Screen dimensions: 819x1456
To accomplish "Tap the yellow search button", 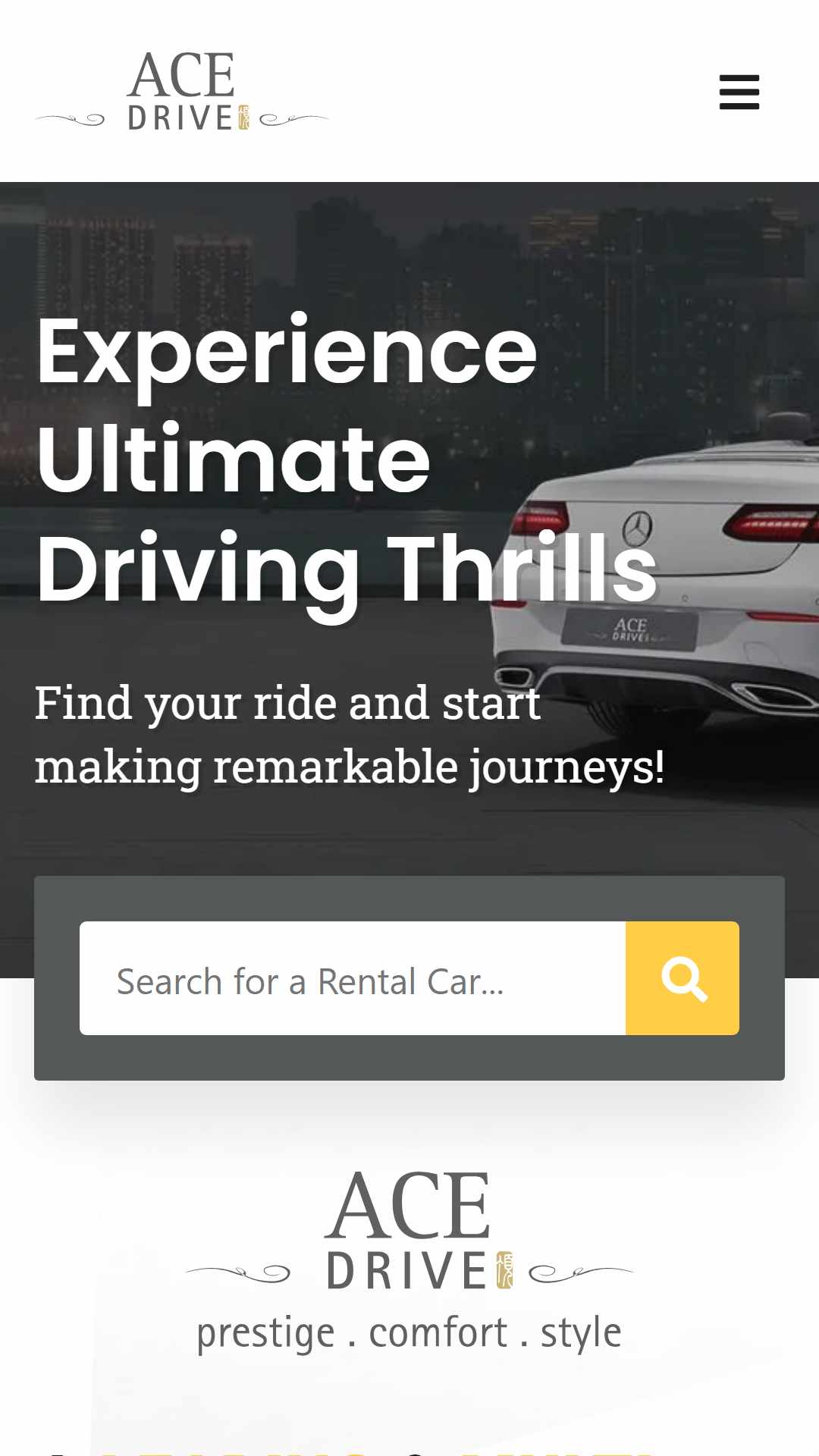I will [682, 978].
